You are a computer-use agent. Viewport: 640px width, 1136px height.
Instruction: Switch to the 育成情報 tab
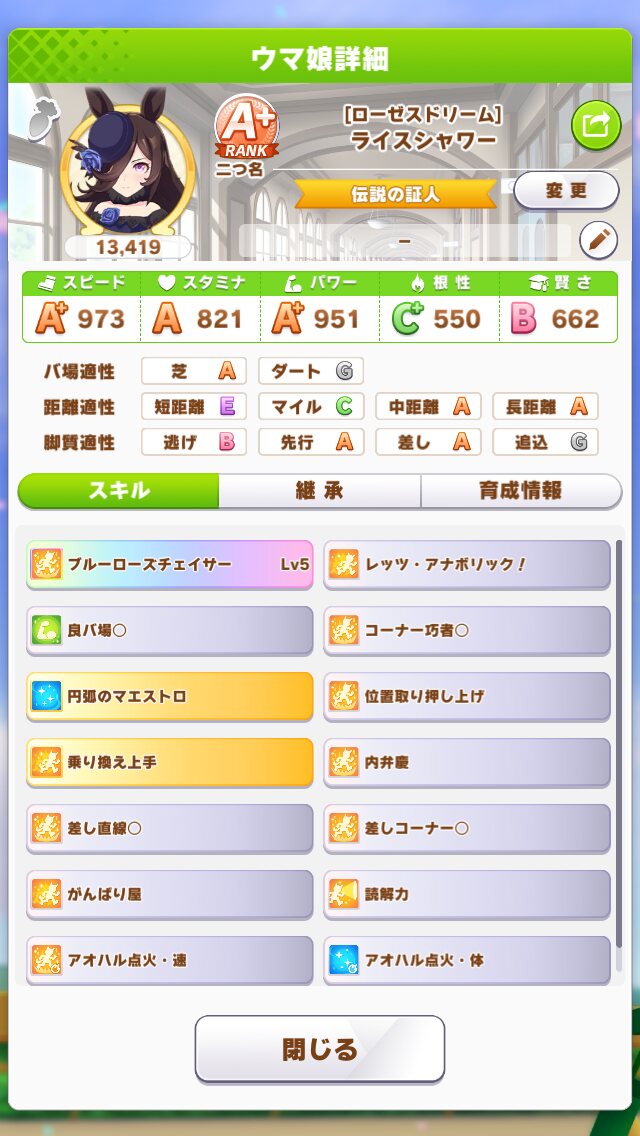click(x=521, y=491)
